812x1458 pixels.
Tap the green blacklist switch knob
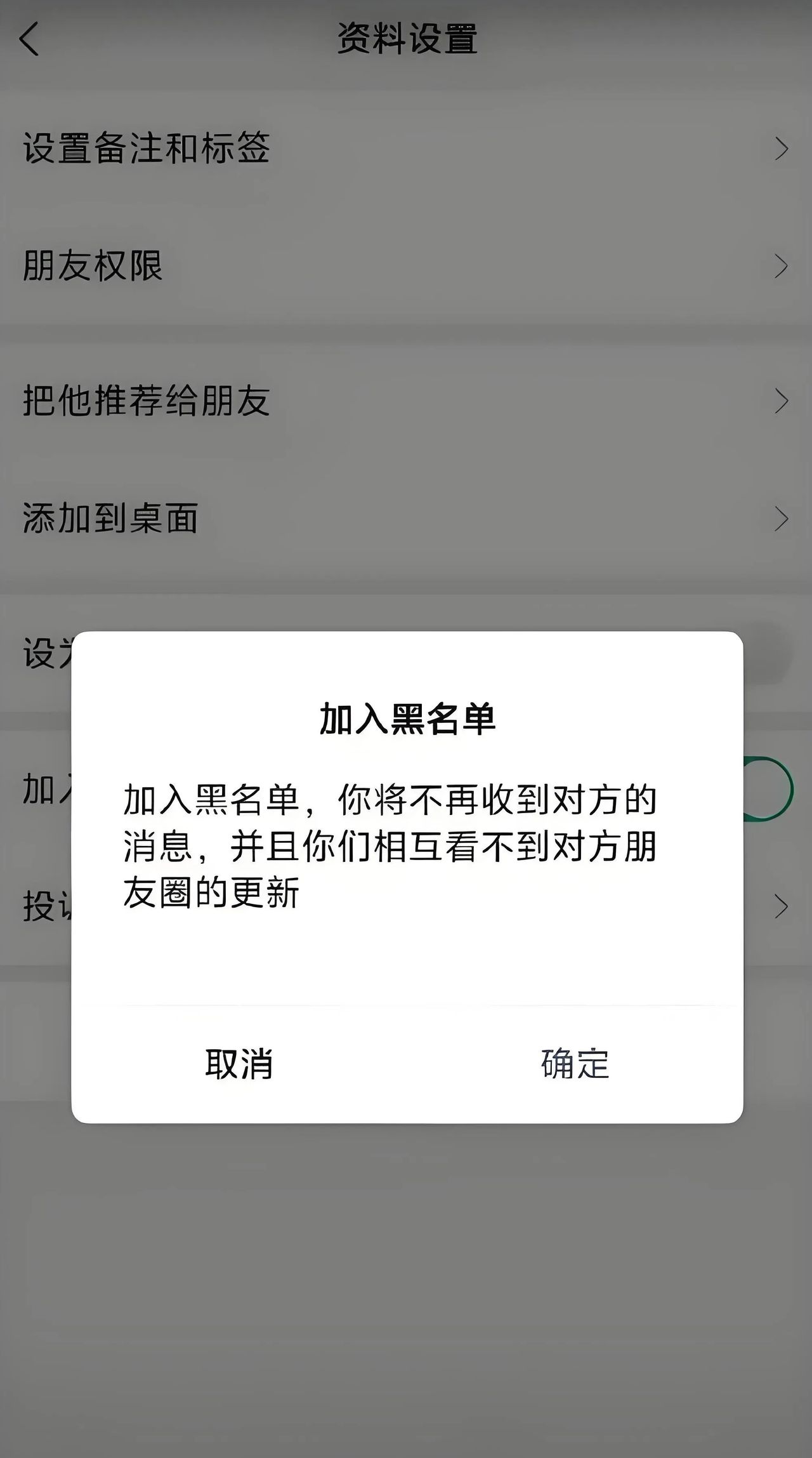point(771,788)
